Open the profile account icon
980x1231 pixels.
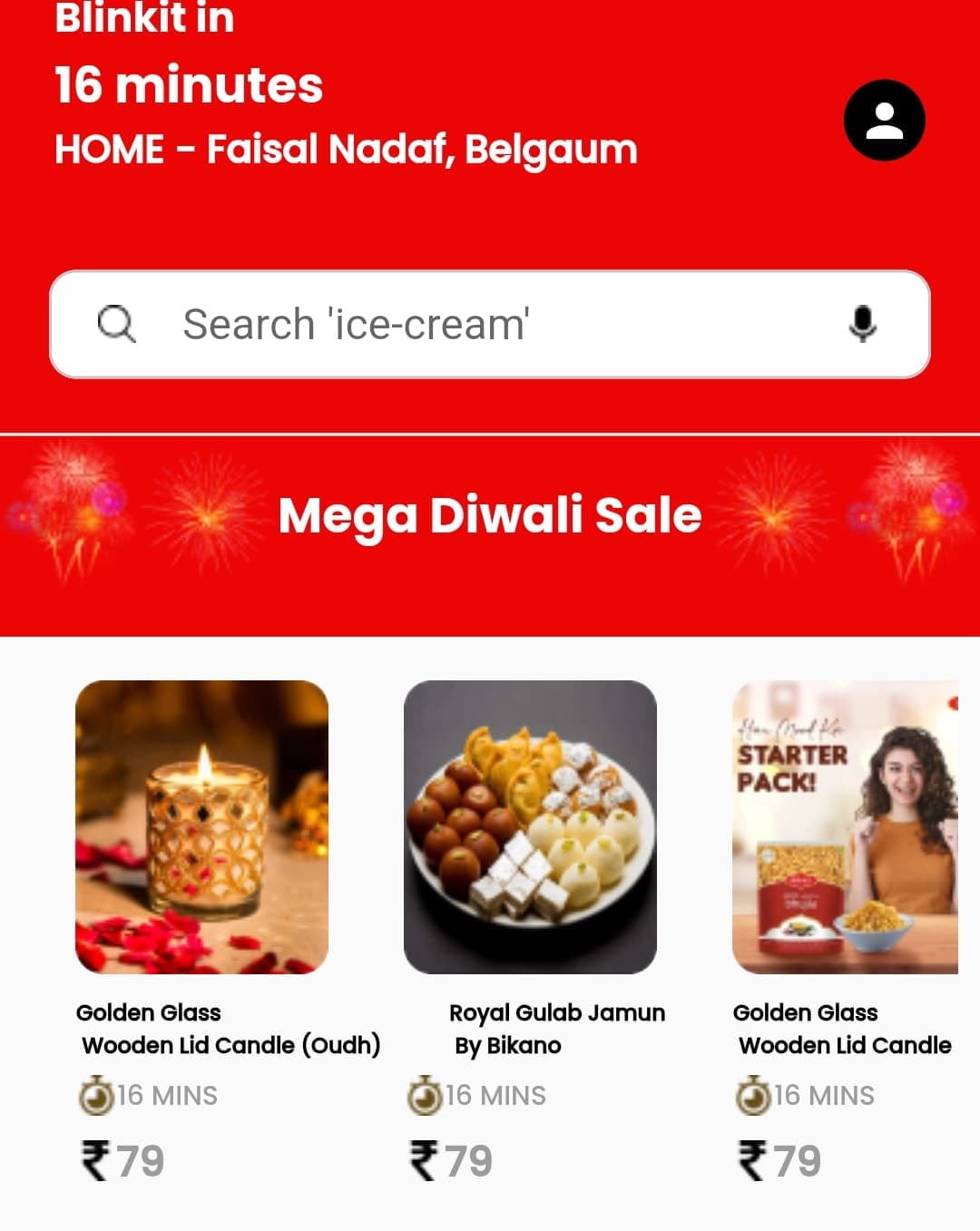click(884, 121)
